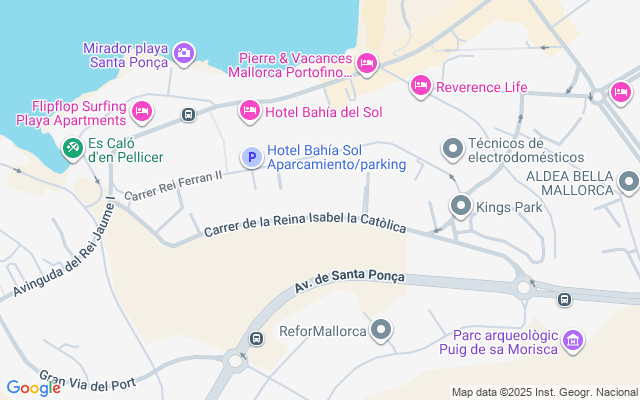Image resolution: width=640 pixels, height=400 pixels.
Task: Open Hotel Bahía Sol parking marker
Action: click(252, 156)
